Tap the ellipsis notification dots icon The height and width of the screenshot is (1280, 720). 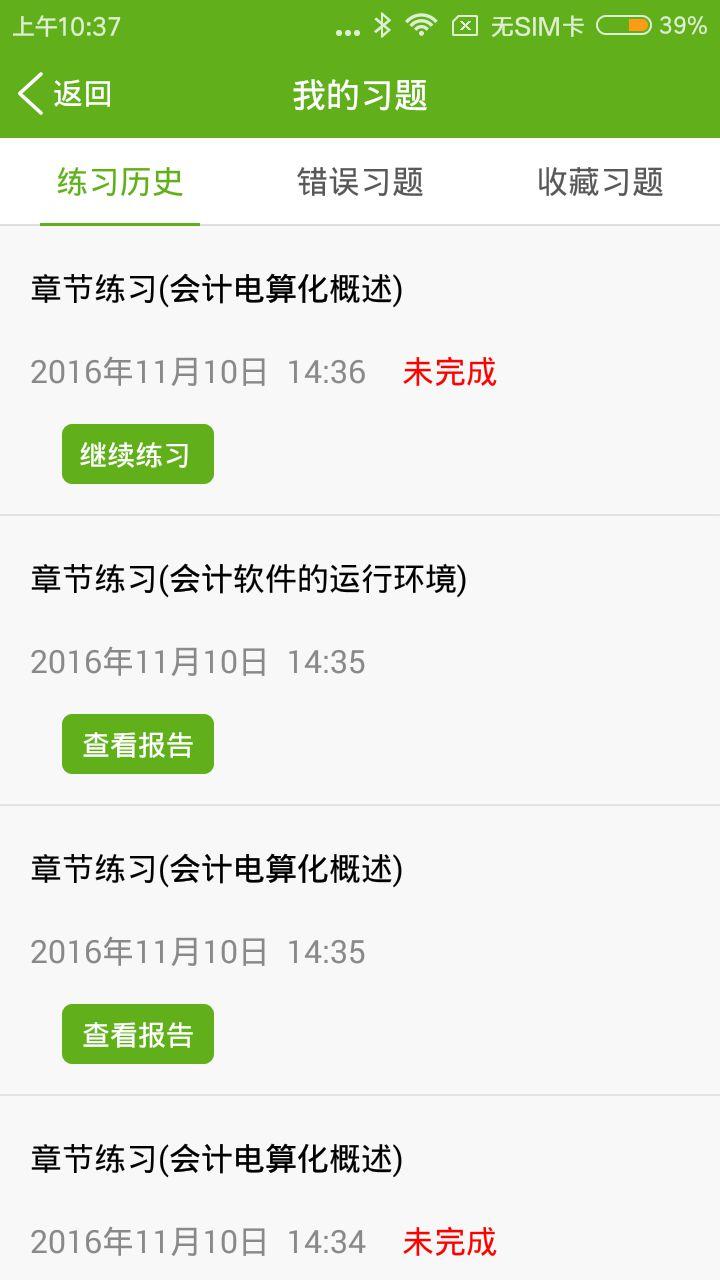tap(347, 29)
